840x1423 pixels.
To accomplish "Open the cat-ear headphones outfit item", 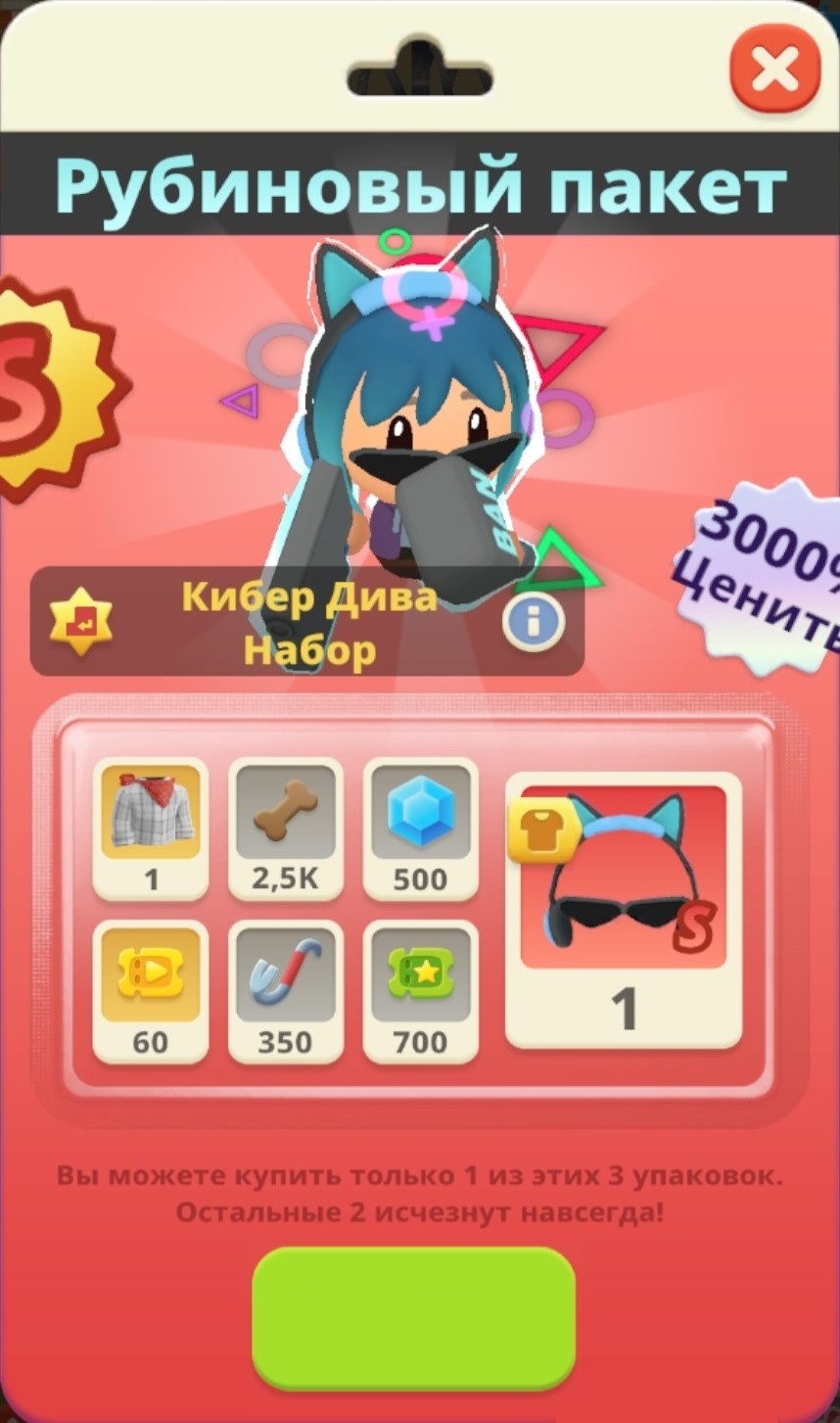I will tap(624, 910).
